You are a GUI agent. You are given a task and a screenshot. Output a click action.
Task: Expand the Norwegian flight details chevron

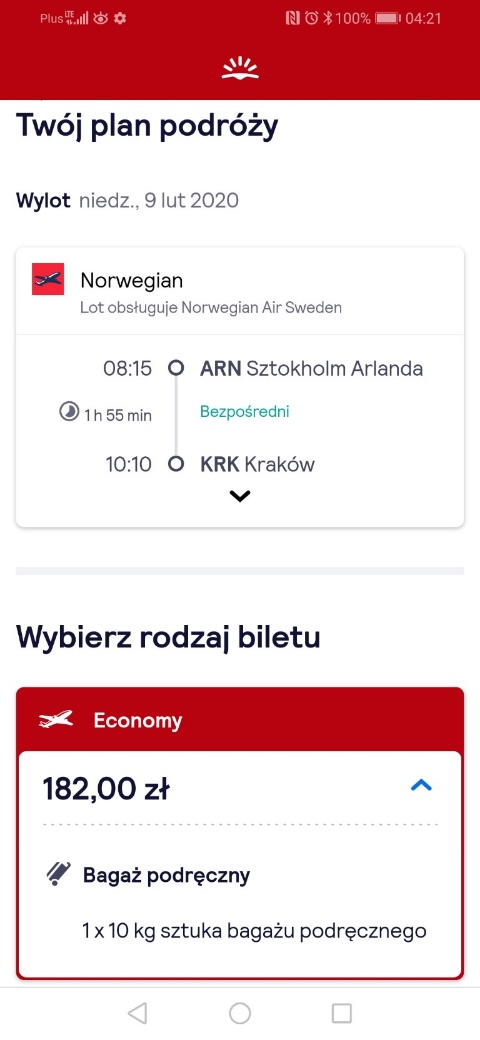point(239,495)
